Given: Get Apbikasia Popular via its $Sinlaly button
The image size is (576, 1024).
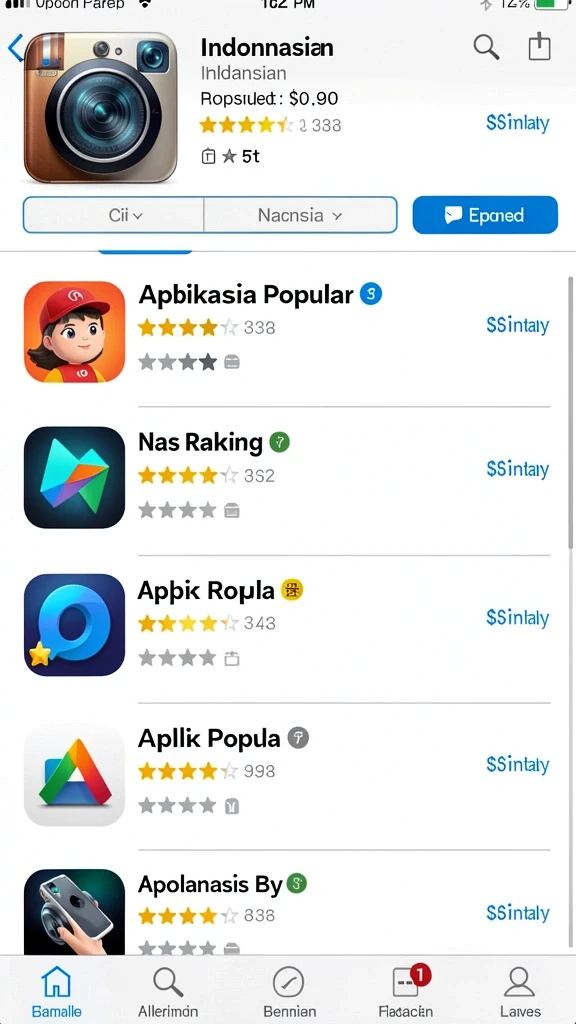Looking at the screenshot, I should [x=517, y=325].
